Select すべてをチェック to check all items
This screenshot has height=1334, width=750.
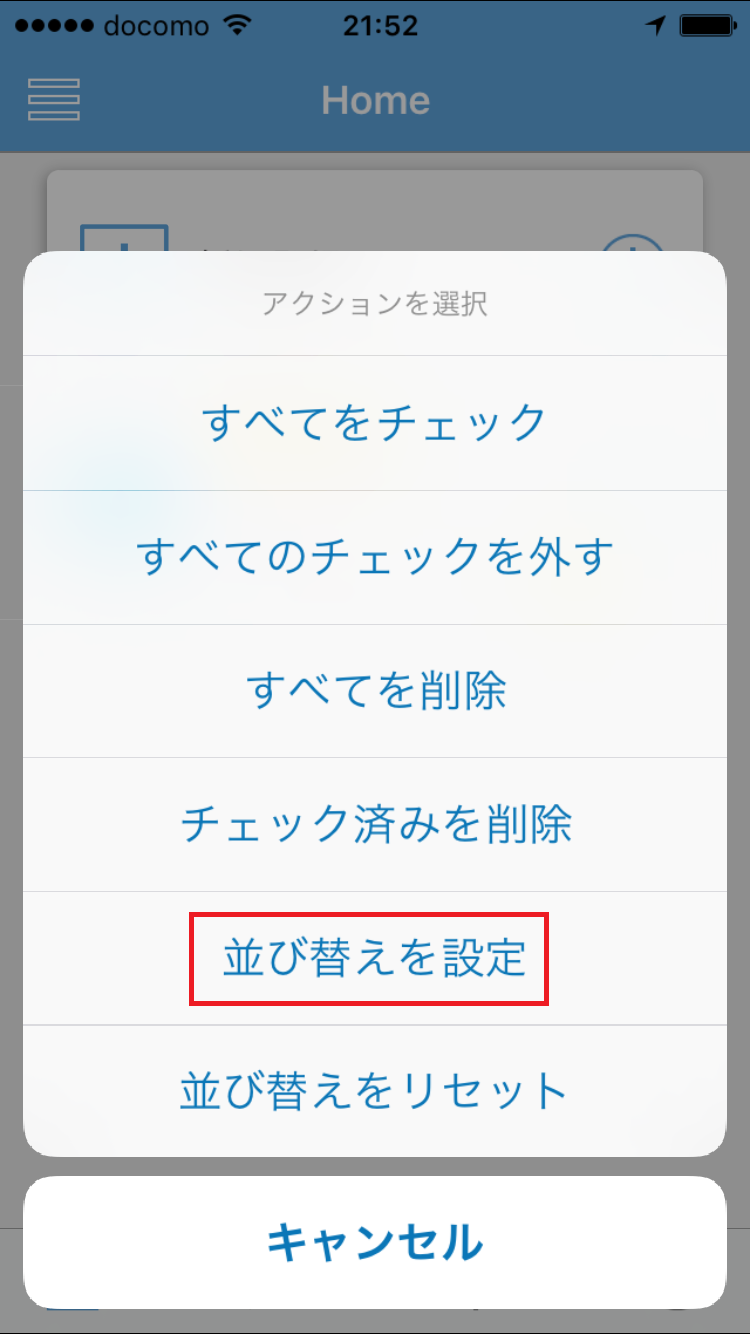(375, 423)
